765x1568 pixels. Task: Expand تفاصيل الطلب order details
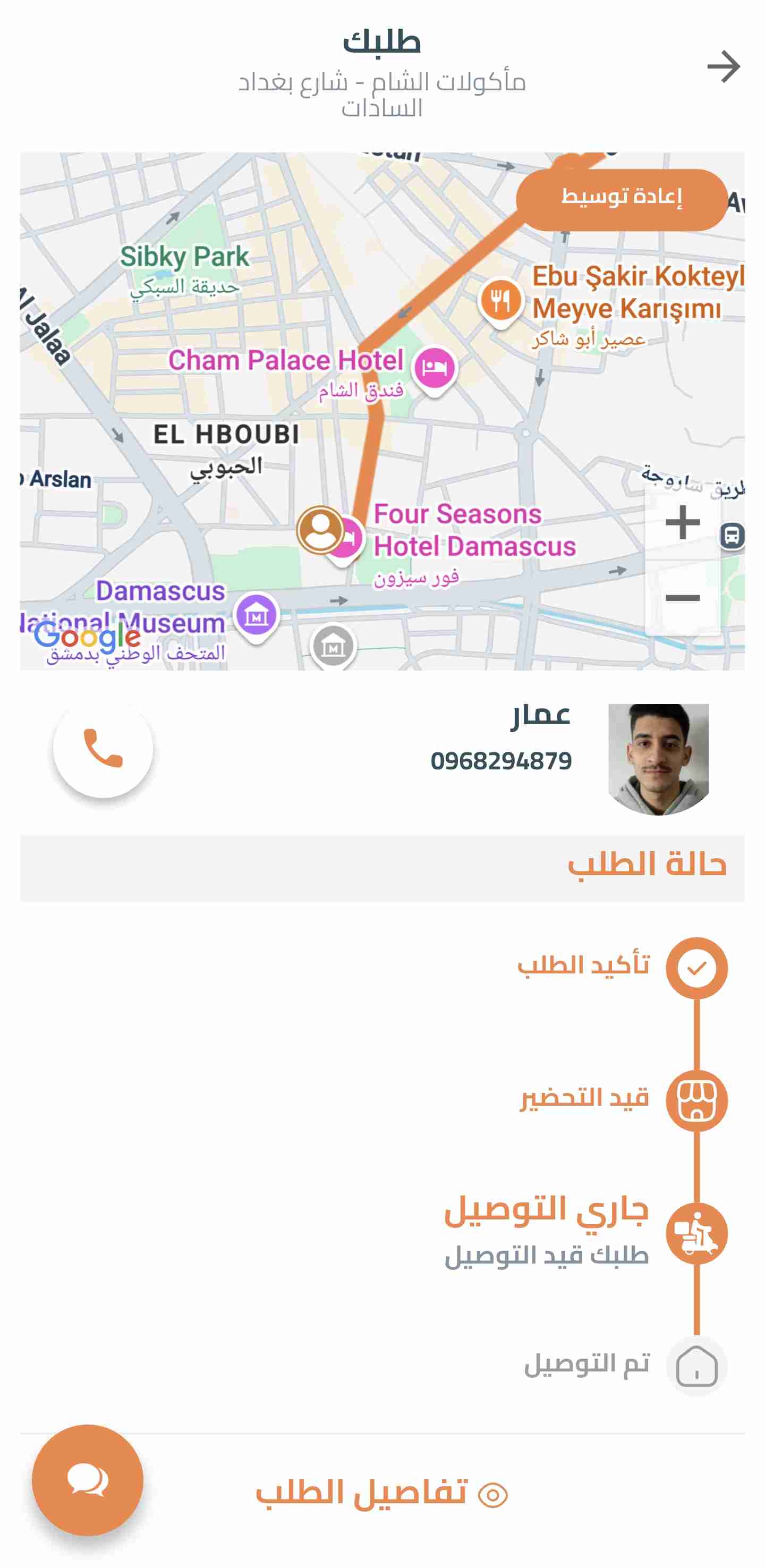coord(381,1493)
